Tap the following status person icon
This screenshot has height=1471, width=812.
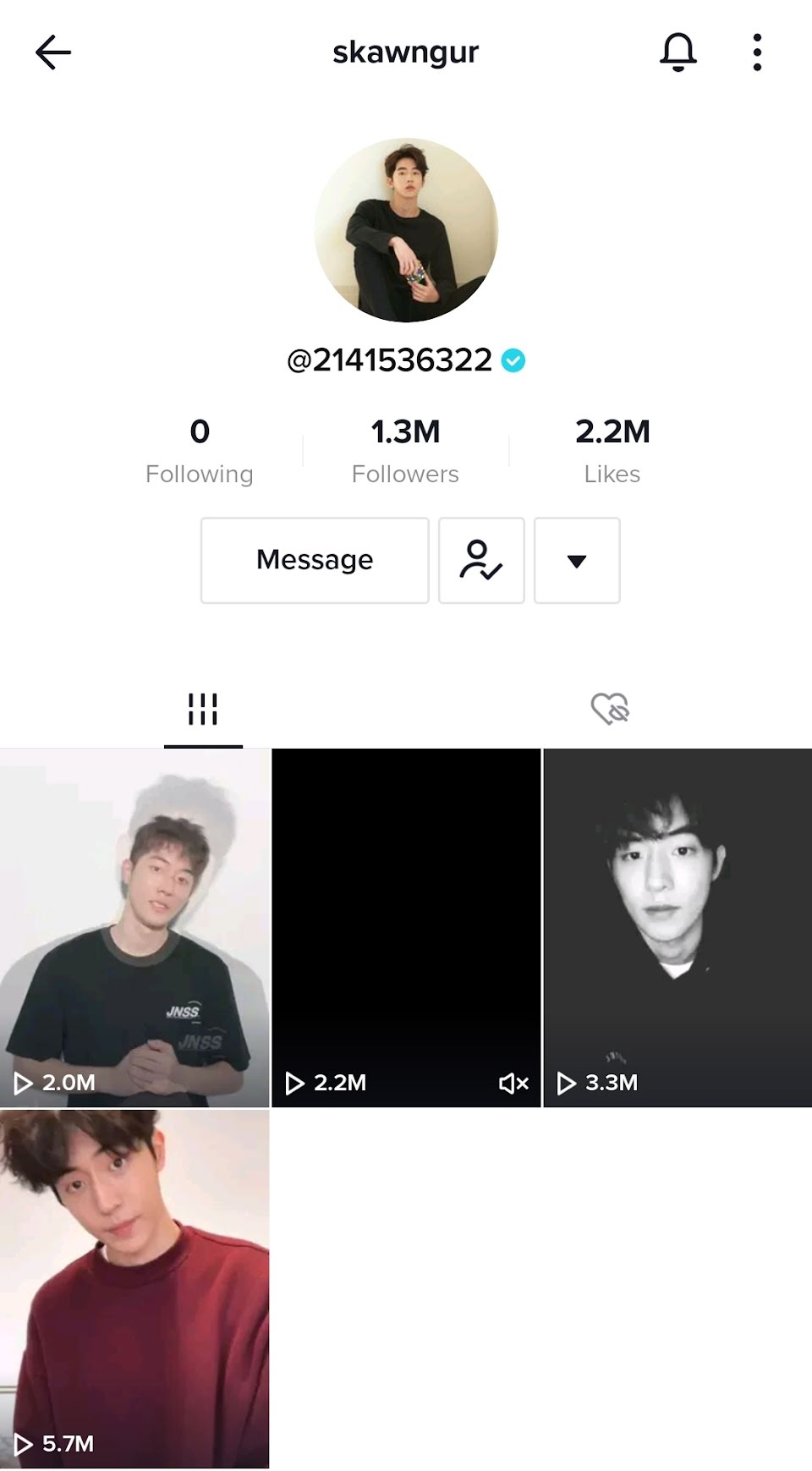(481, 560)
